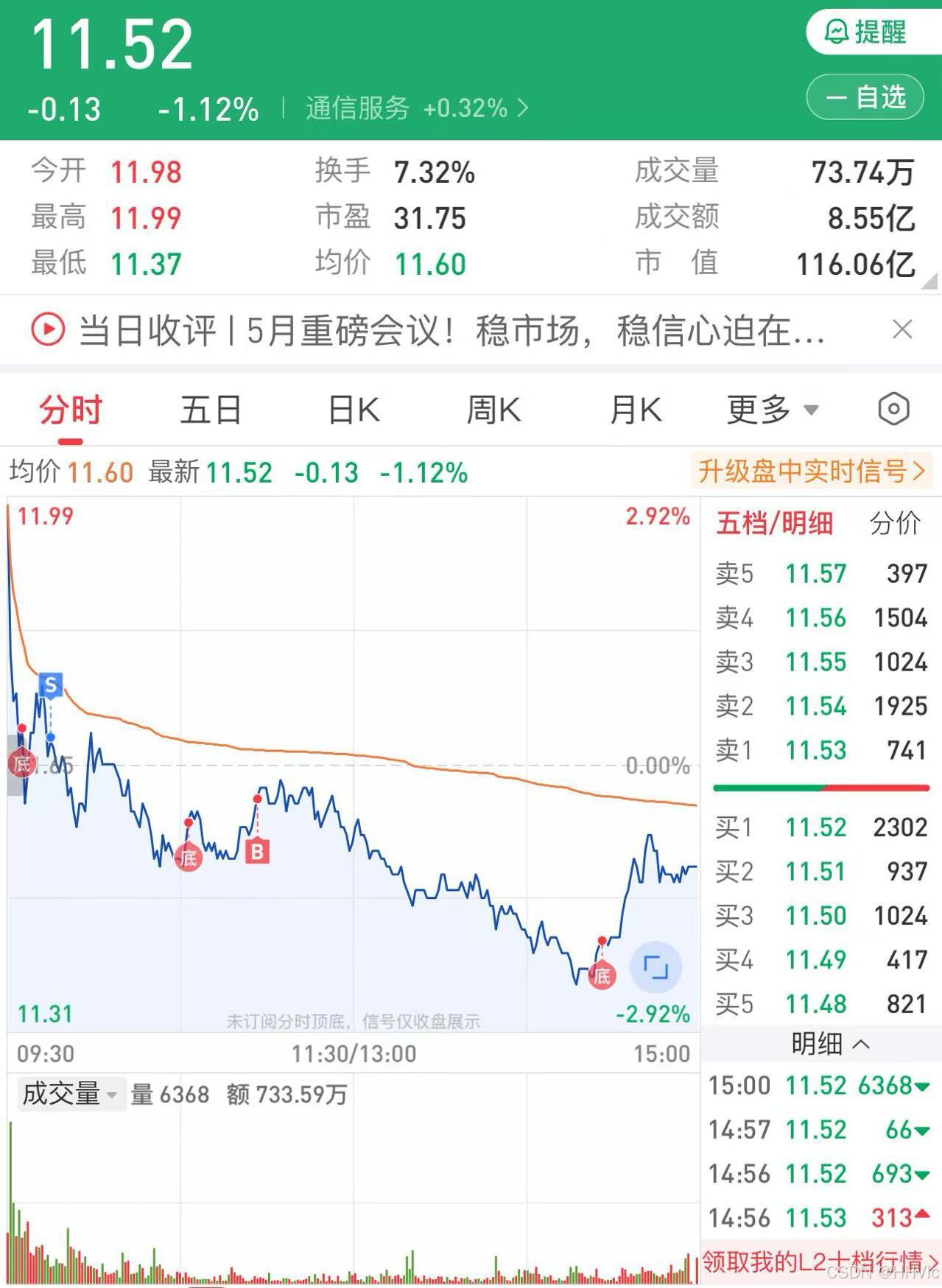Switch to the 月K chart tab
The height and width of the screenshot is (1288, 942).
[x=636, y=410]
